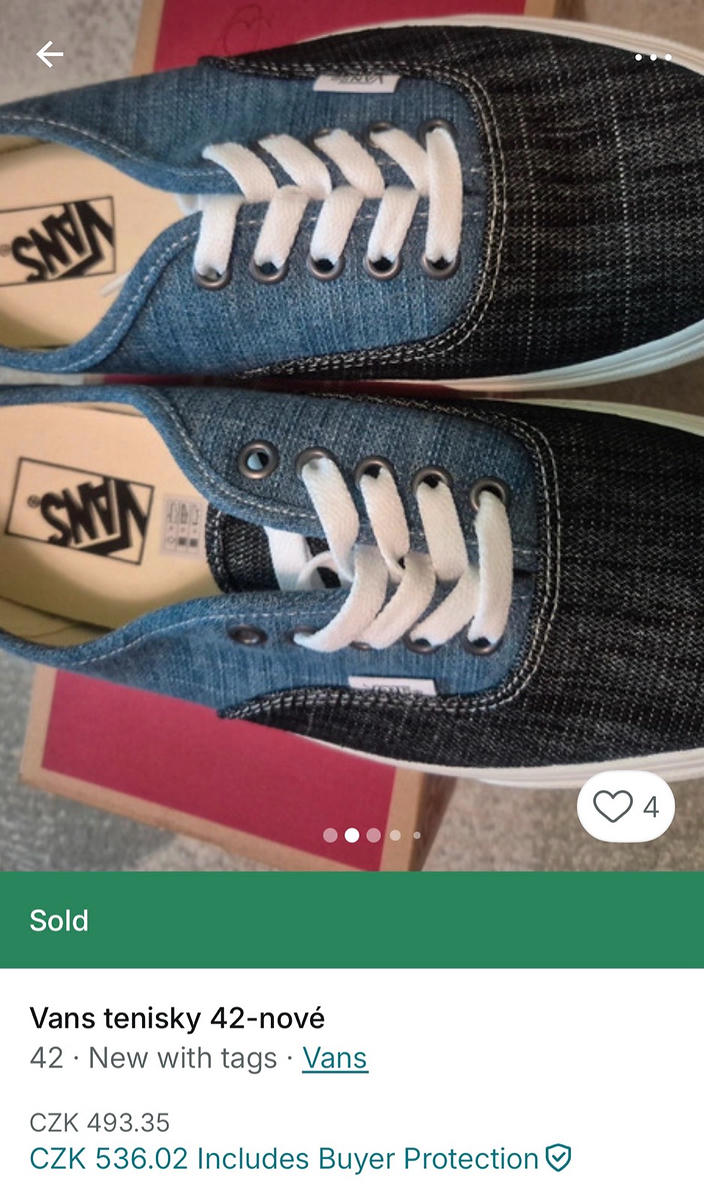The width and height of the screenshot is (704, 1200).
Task: Go back using the arrow
Action: click(x=49, y=54)
